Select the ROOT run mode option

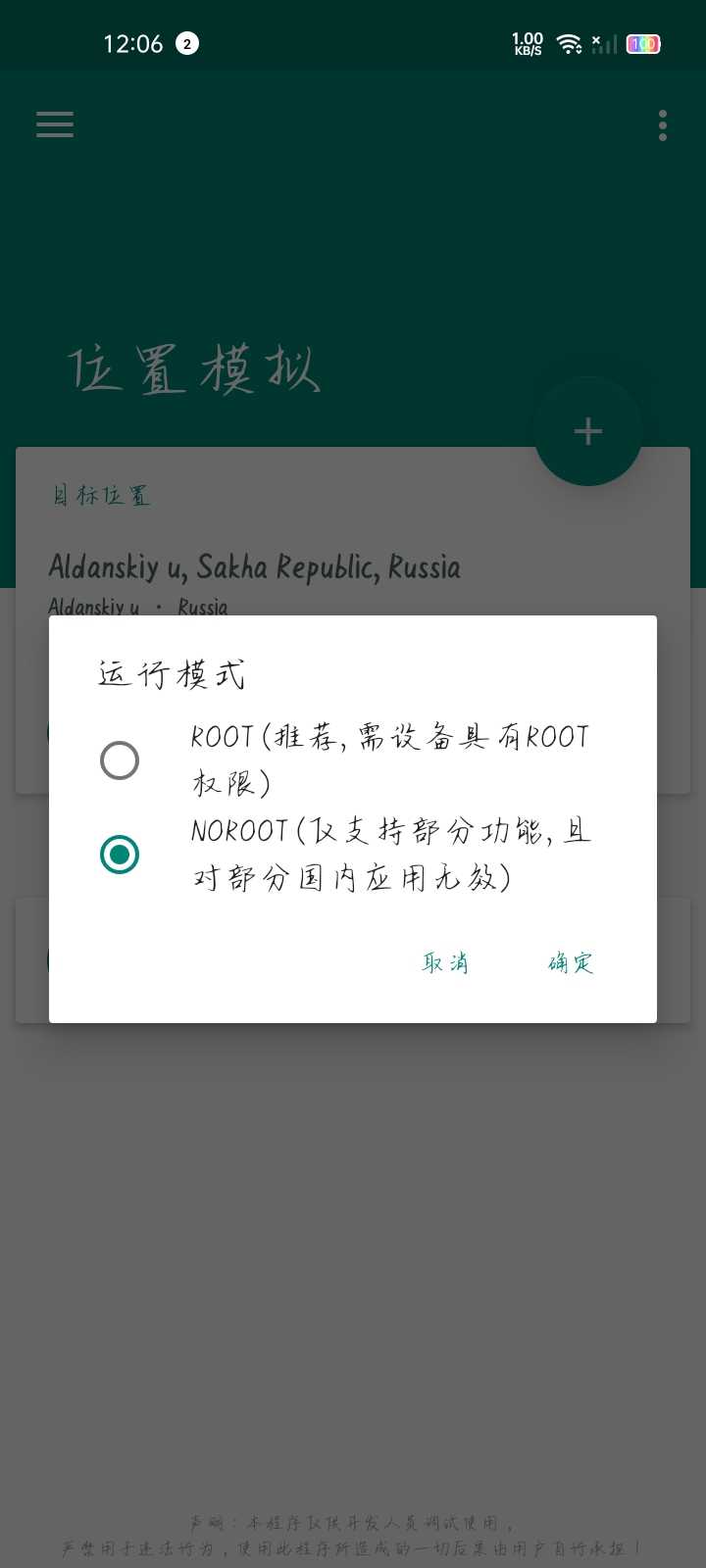click(120, 760)
